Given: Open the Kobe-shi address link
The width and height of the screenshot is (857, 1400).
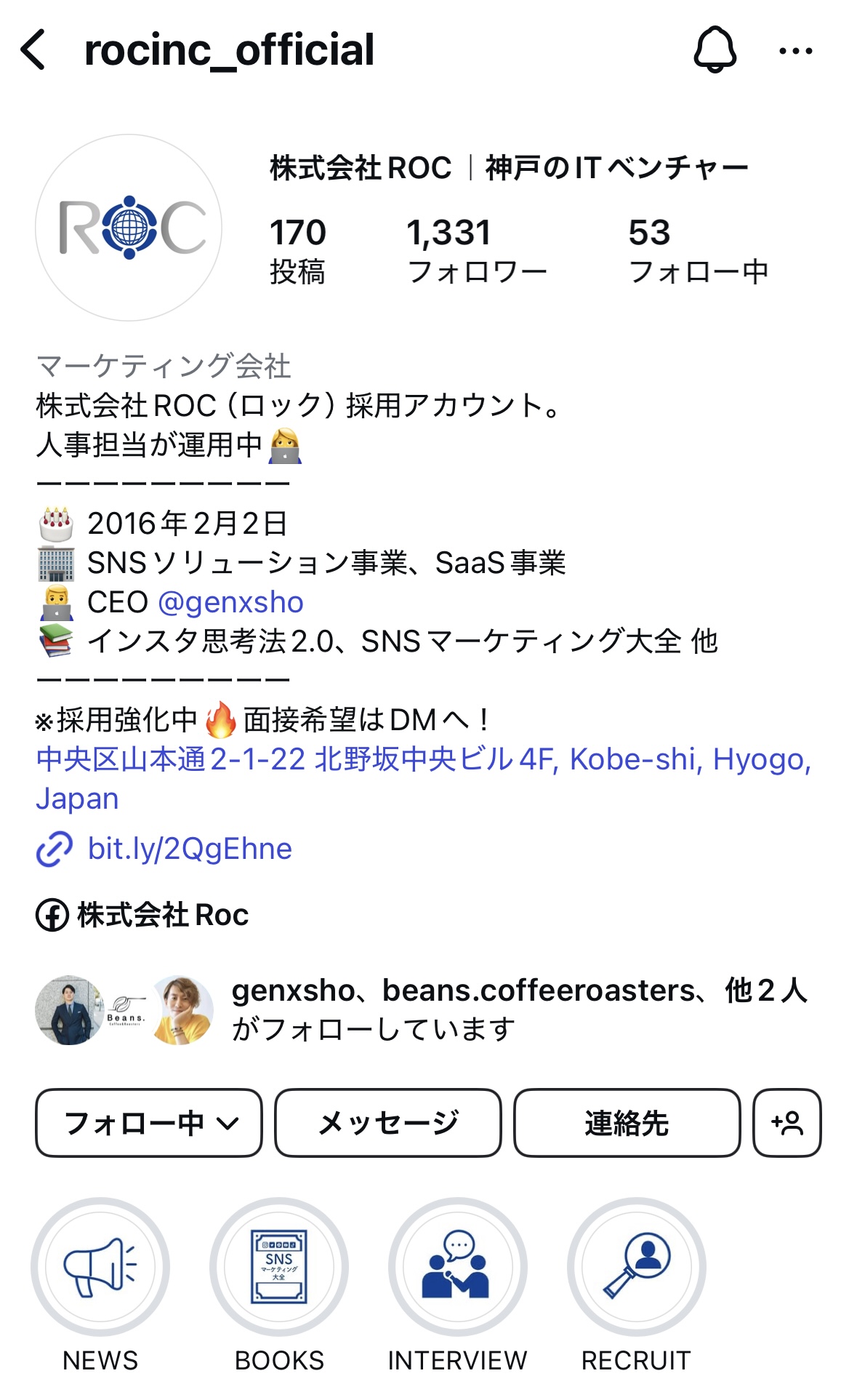Looking at the screenshot, I should 424,778.
